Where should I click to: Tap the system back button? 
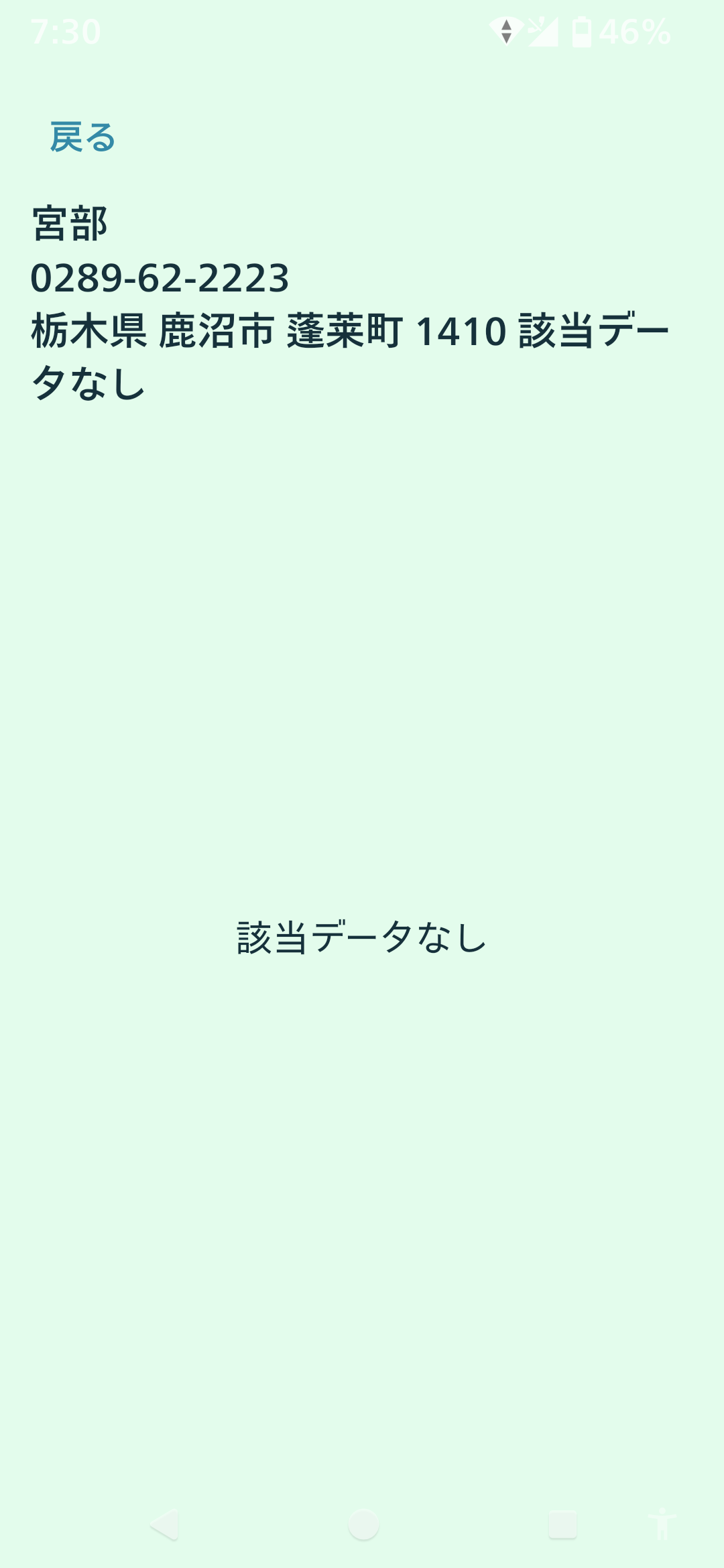pyautogui.click(x=165, y=1524)
